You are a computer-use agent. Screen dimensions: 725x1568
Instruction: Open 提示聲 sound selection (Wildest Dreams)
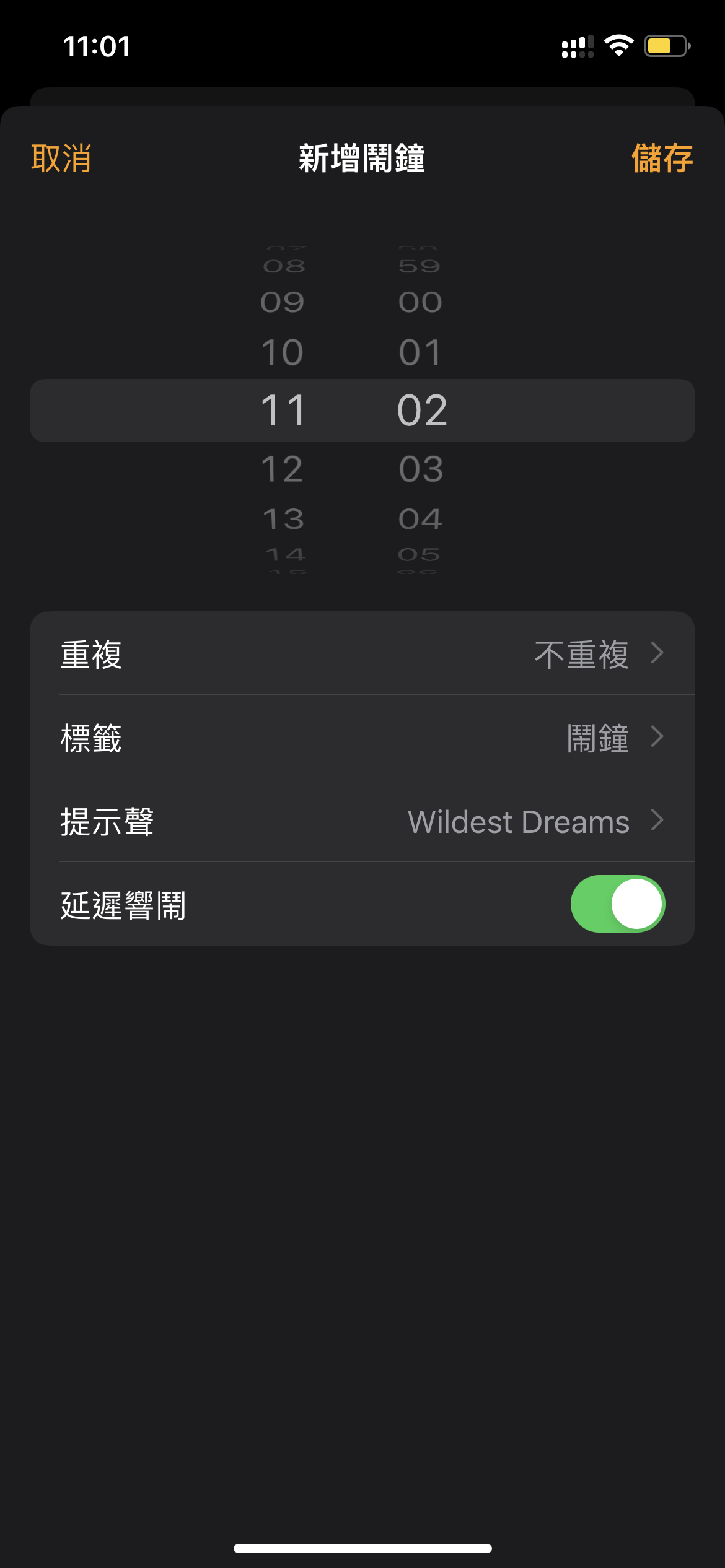tap(362, 821)
